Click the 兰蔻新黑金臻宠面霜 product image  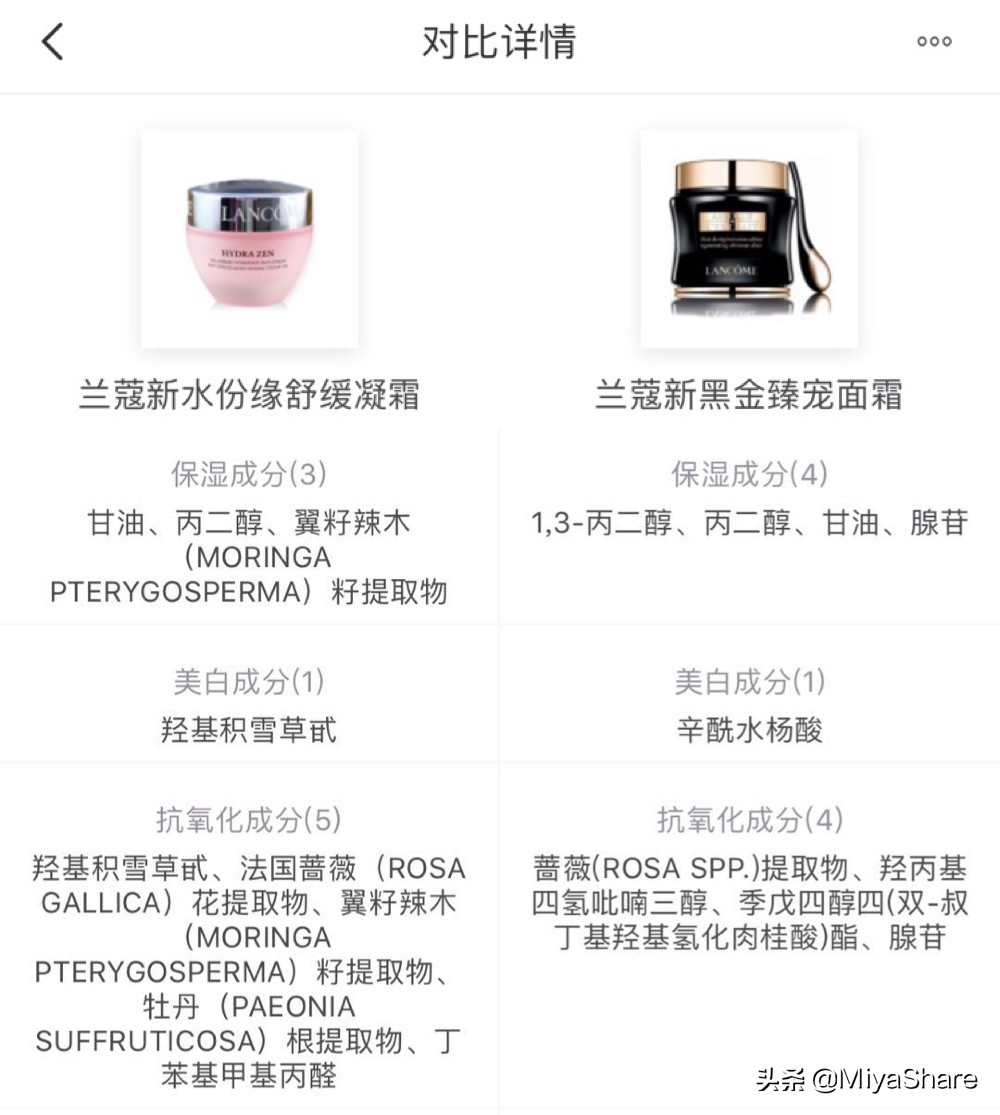point(748,239)
